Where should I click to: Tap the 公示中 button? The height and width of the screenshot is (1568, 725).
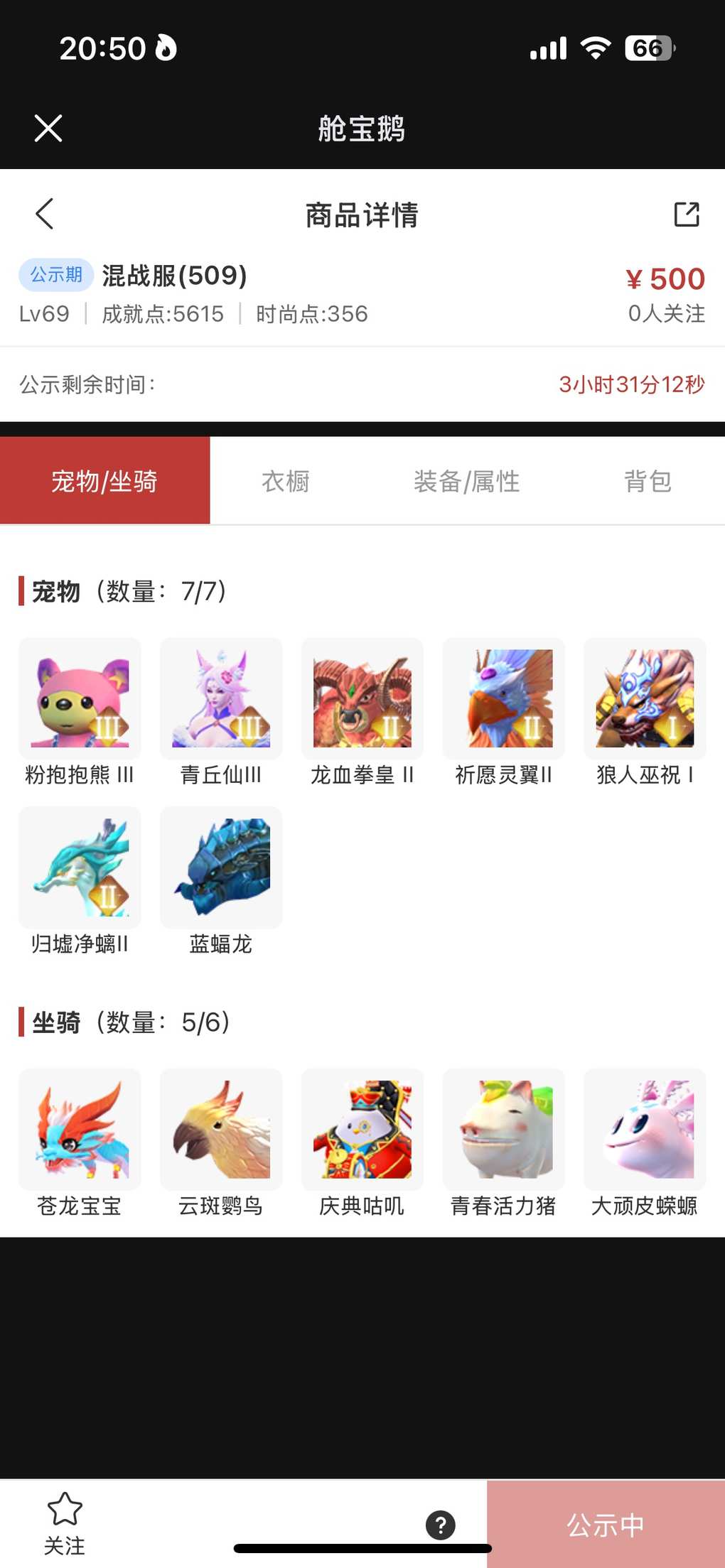[x=606, y=1525]
